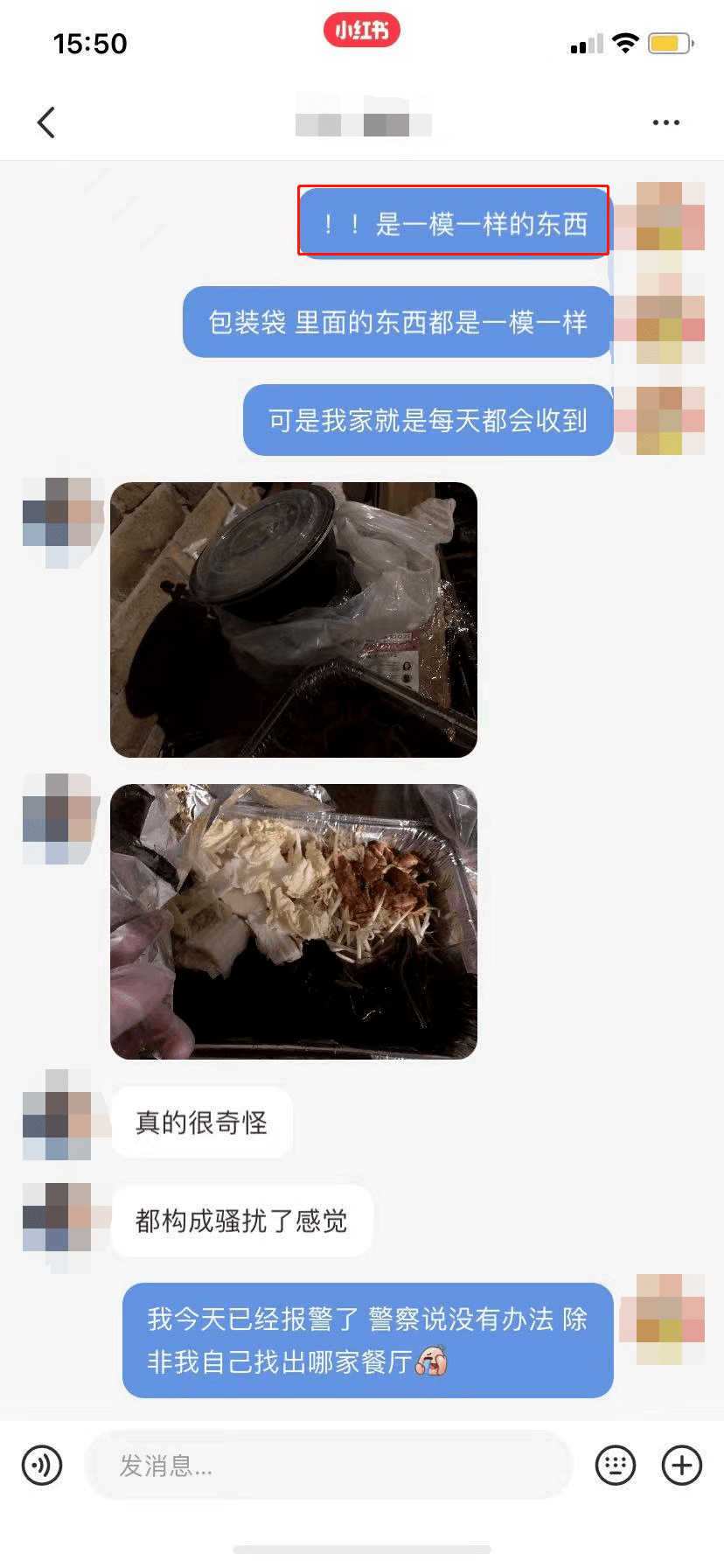724x1568 pixels.
Task: Tap the 发消息 message input field
Action: pos(328,1465)
